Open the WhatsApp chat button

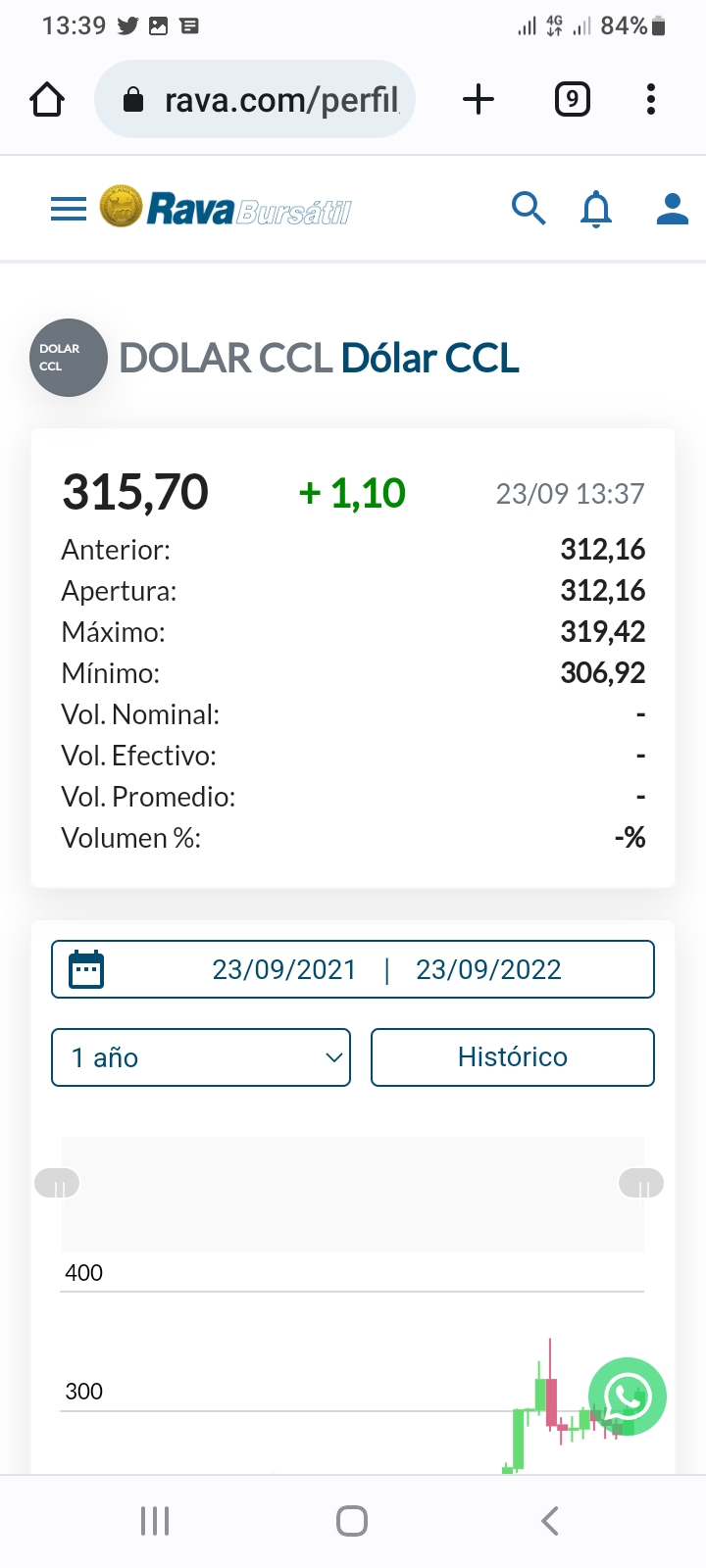628,1396
